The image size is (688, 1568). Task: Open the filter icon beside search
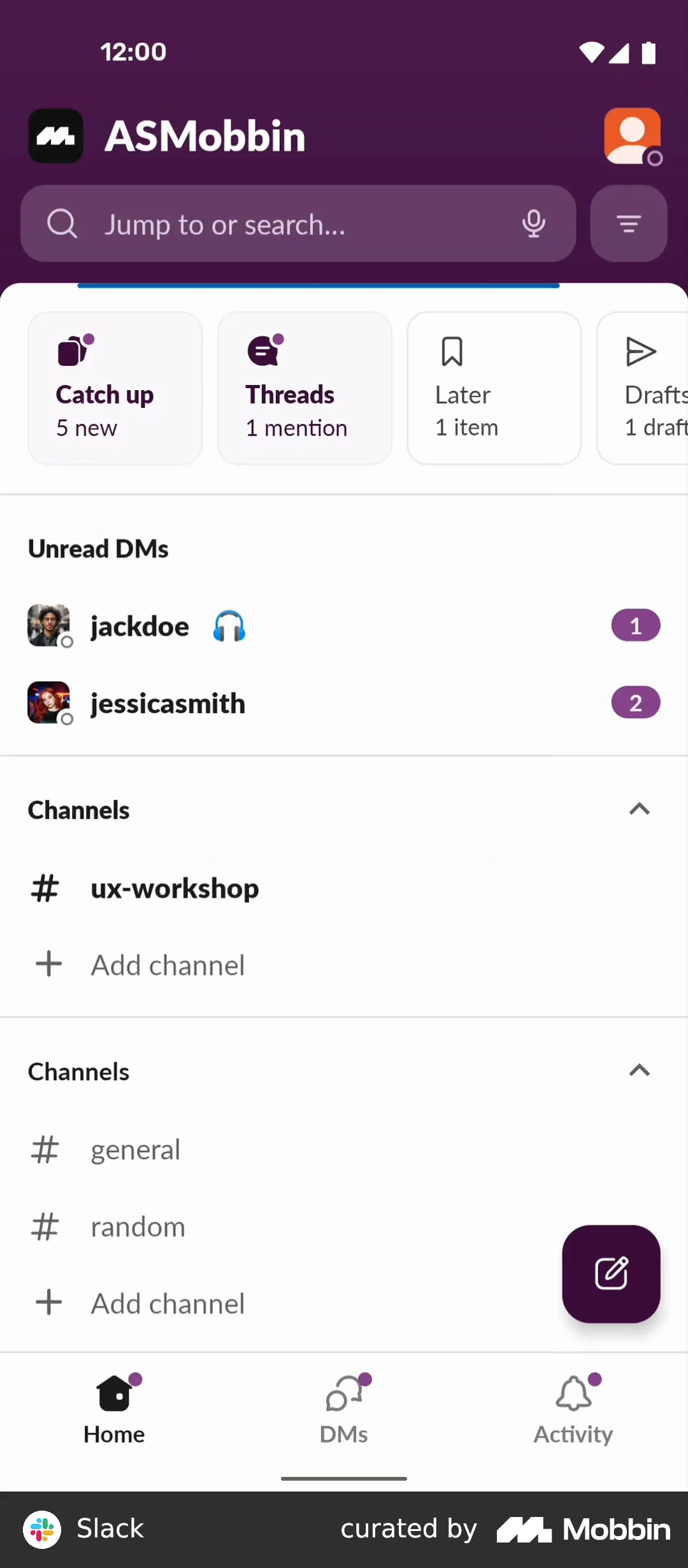click(x=628, y=224)
